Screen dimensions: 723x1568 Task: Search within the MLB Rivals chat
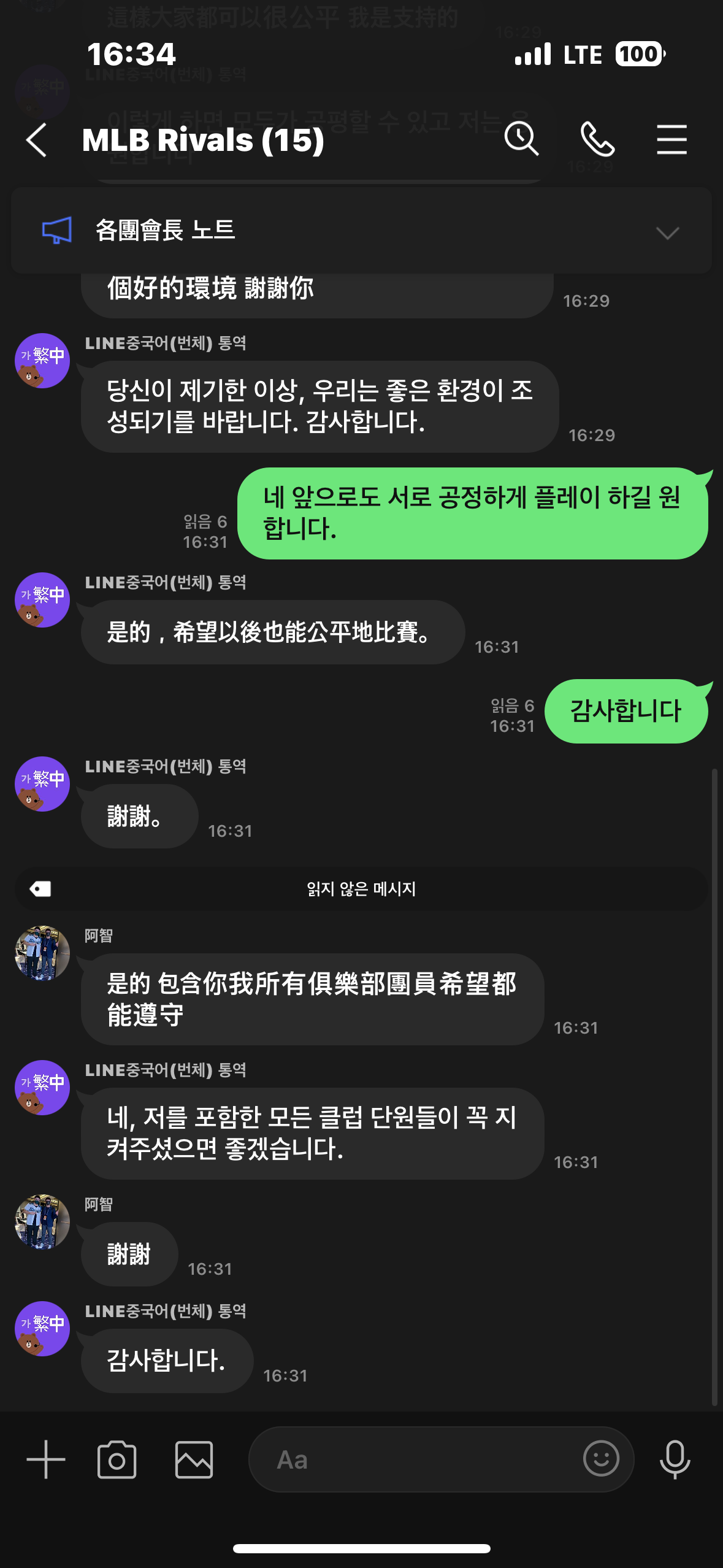[x=521, y=139]
